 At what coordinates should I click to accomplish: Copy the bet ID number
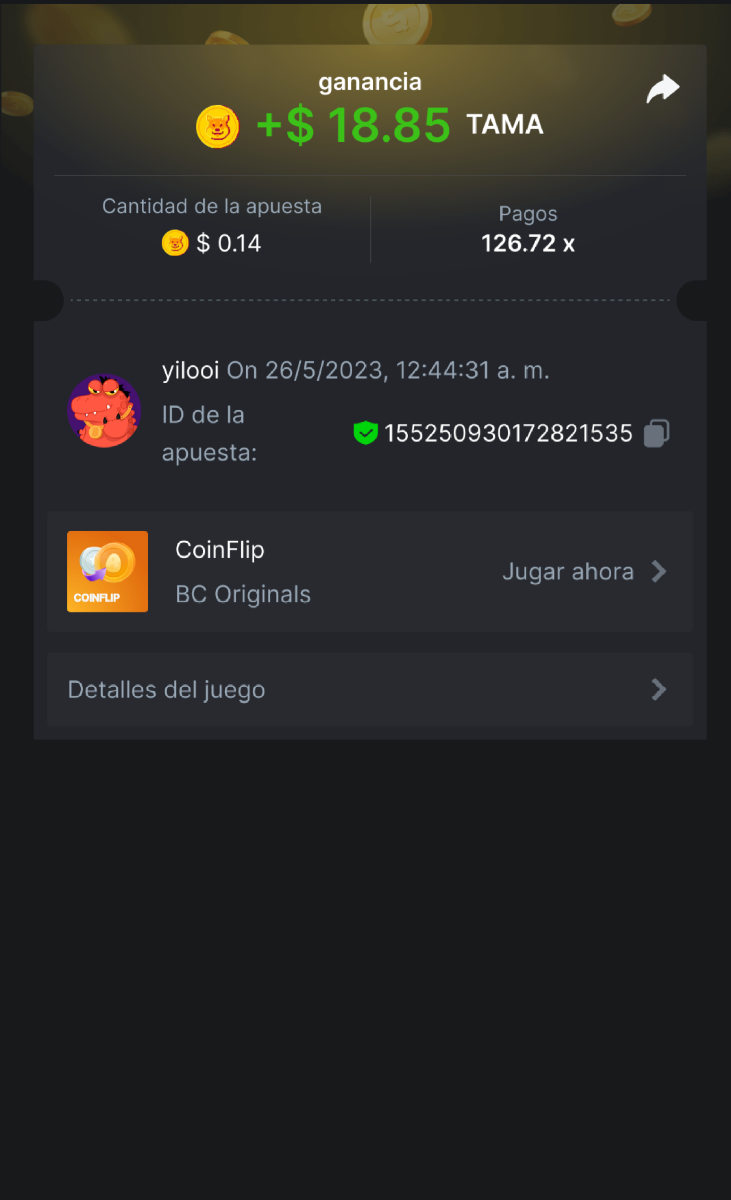(656, 433)
